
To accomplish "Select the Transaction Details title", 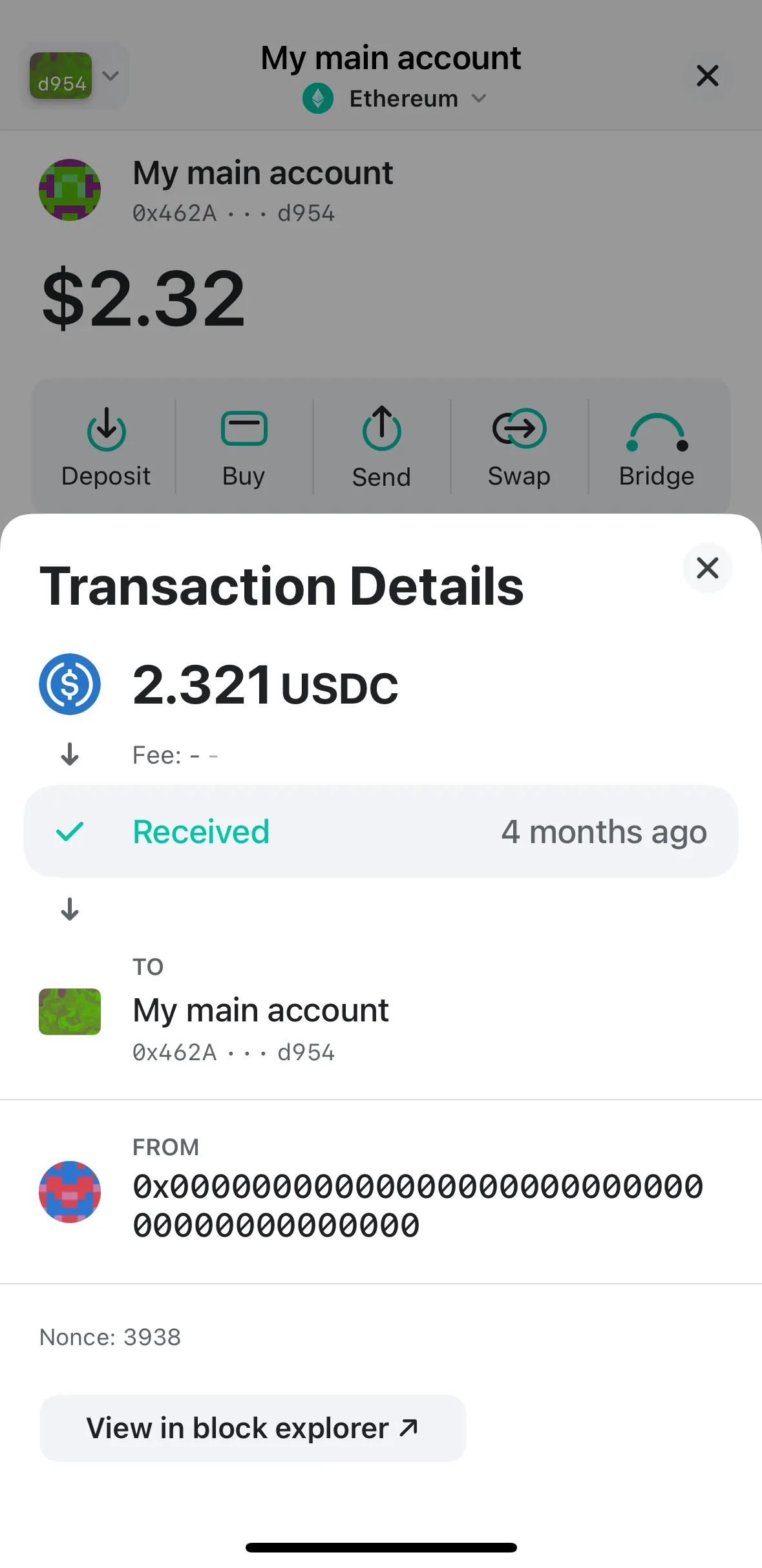I will [x=282, y=585].
